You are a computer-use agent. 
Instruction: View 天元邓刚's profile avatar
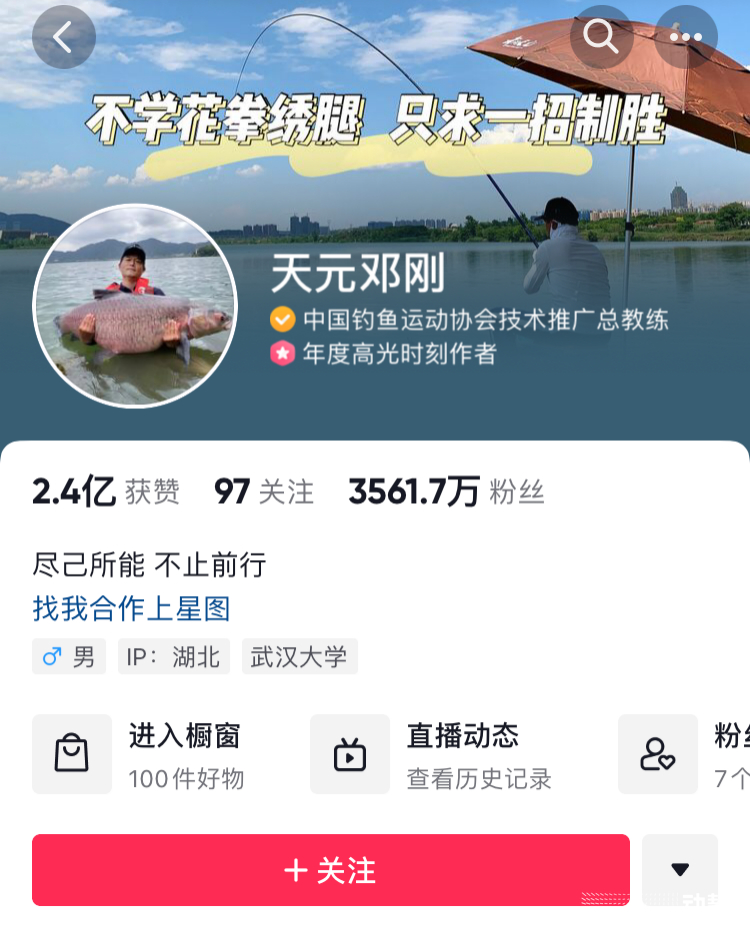pos(135,306)
